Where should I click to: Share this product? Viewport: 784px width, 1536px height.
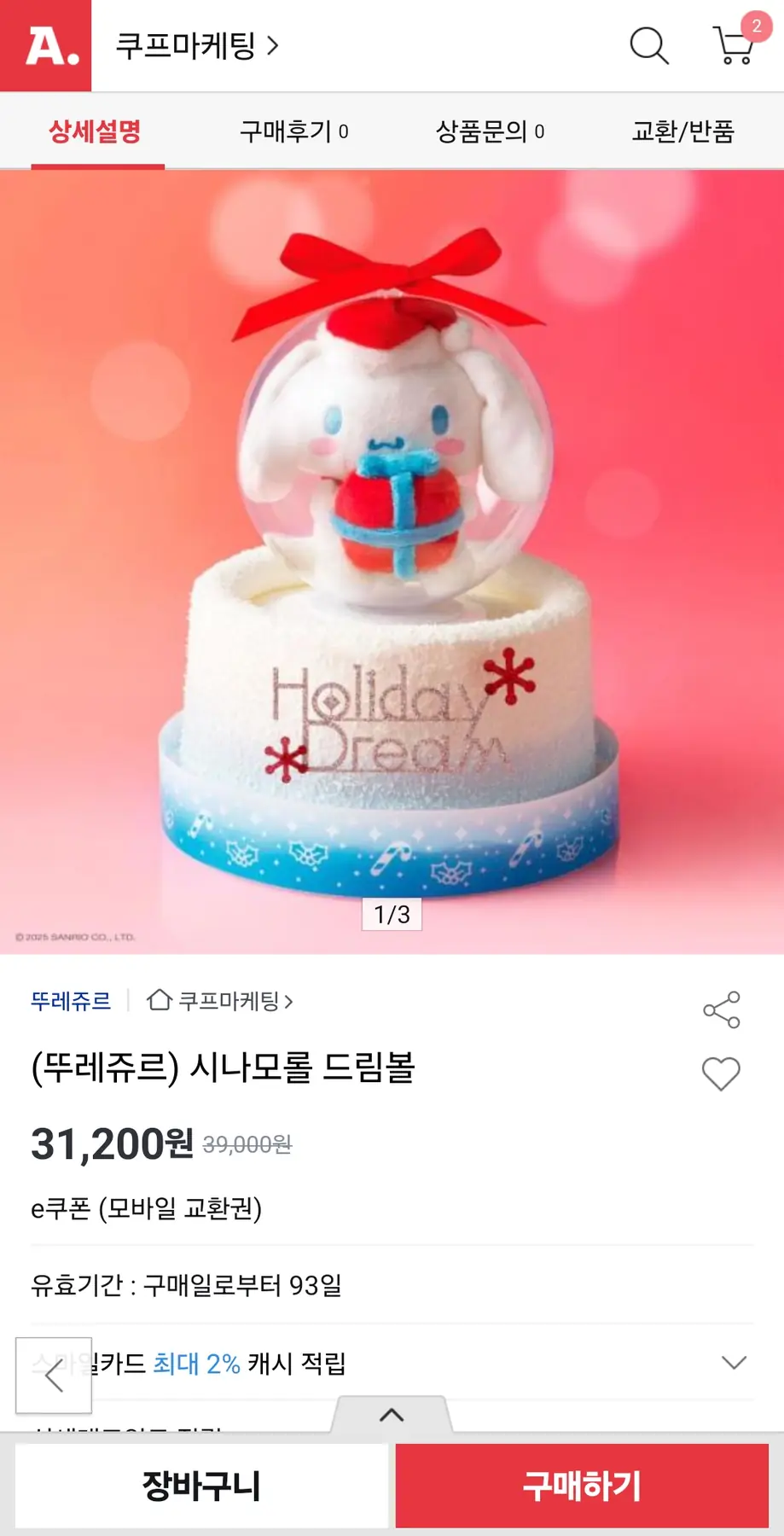tap(721, 1010)
